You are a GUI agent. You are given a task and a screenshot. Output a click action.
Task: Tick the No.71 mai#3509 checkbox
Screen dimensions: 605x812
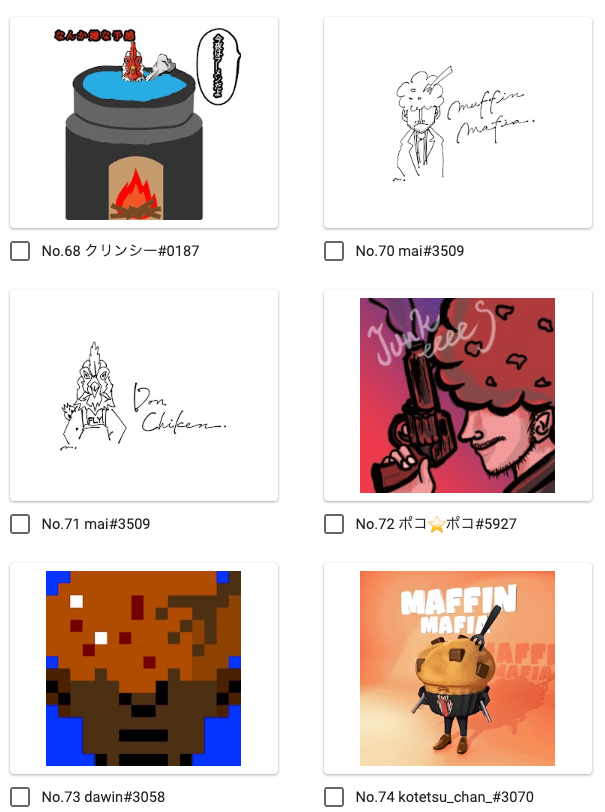coord(20,524)
